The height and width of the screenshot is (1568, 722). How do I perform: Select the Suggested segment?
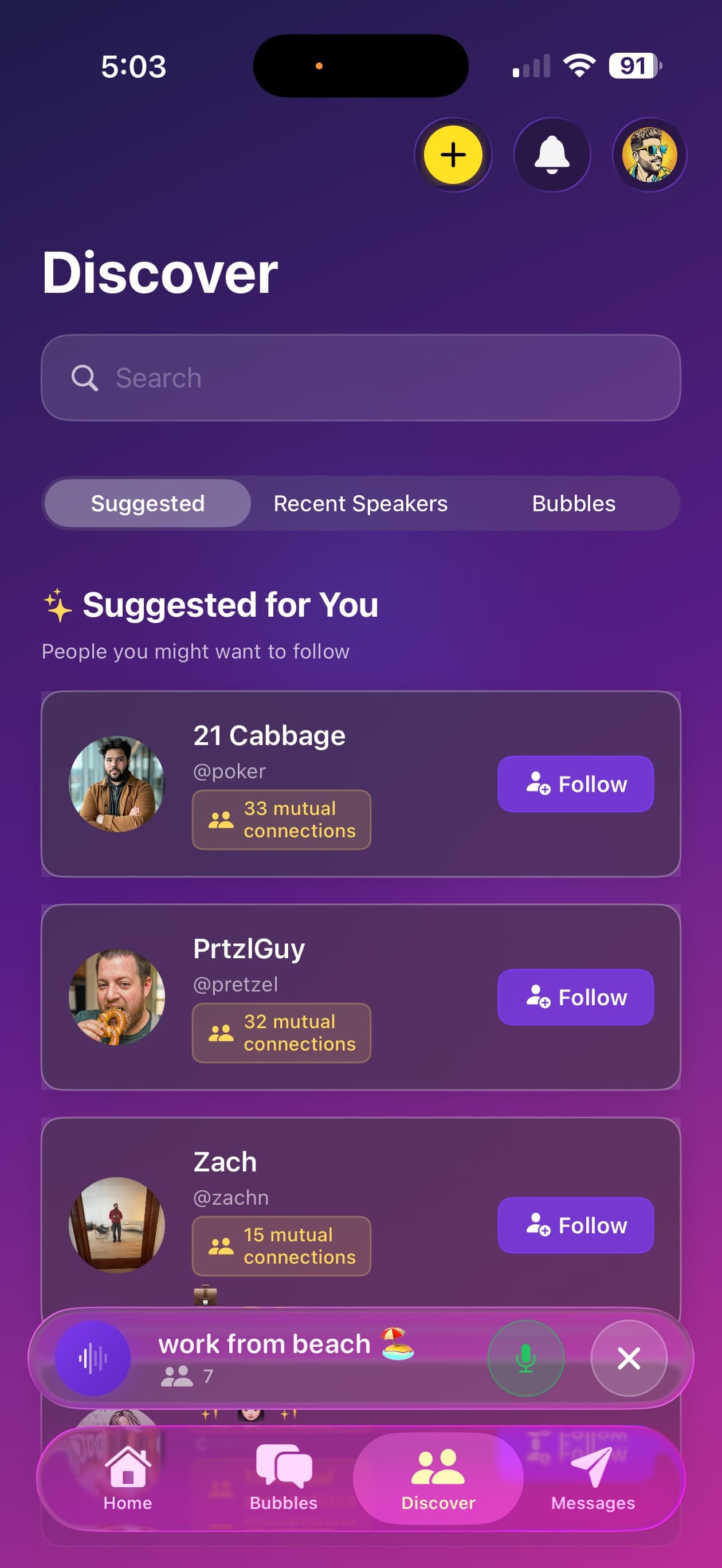148,503
